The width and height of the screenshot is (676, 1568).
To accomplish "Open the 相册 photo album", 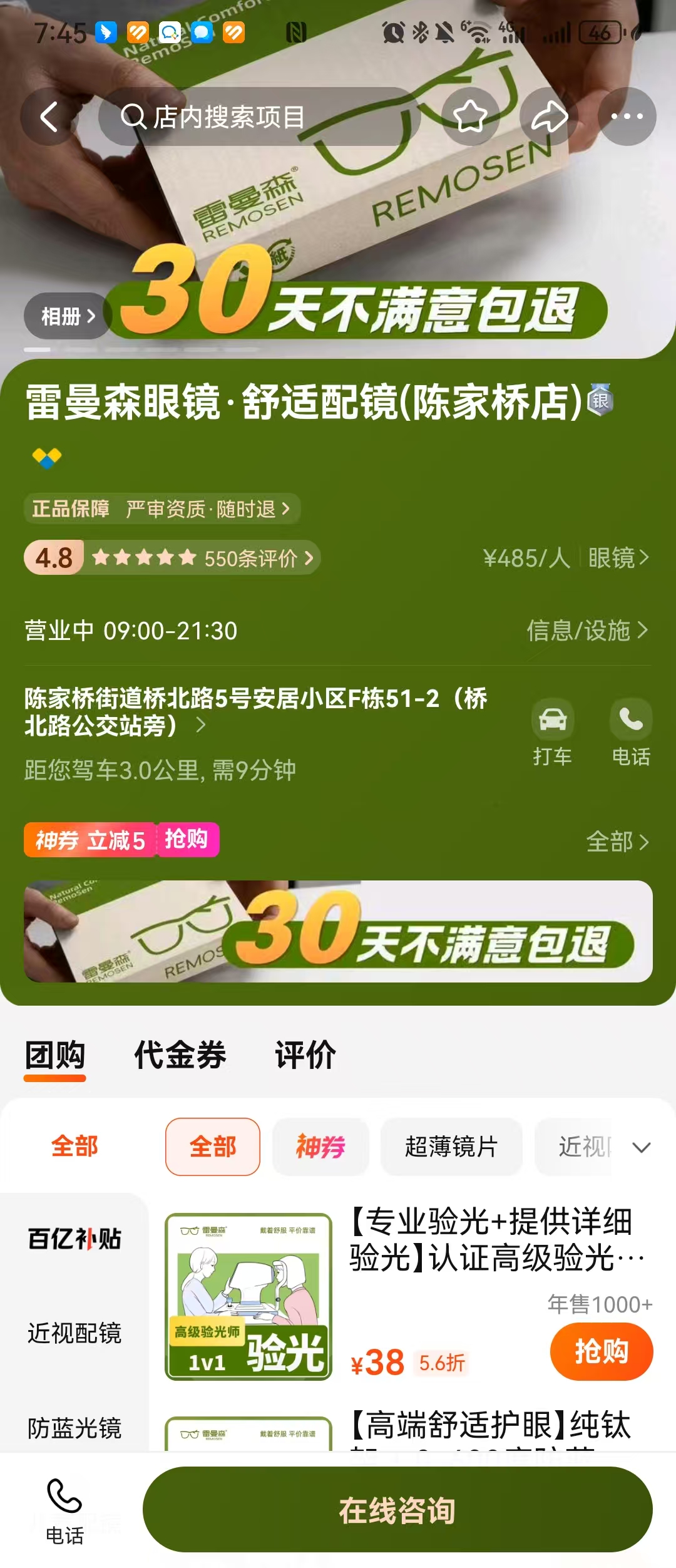I will pyautogui.click(x=68, y=316).
